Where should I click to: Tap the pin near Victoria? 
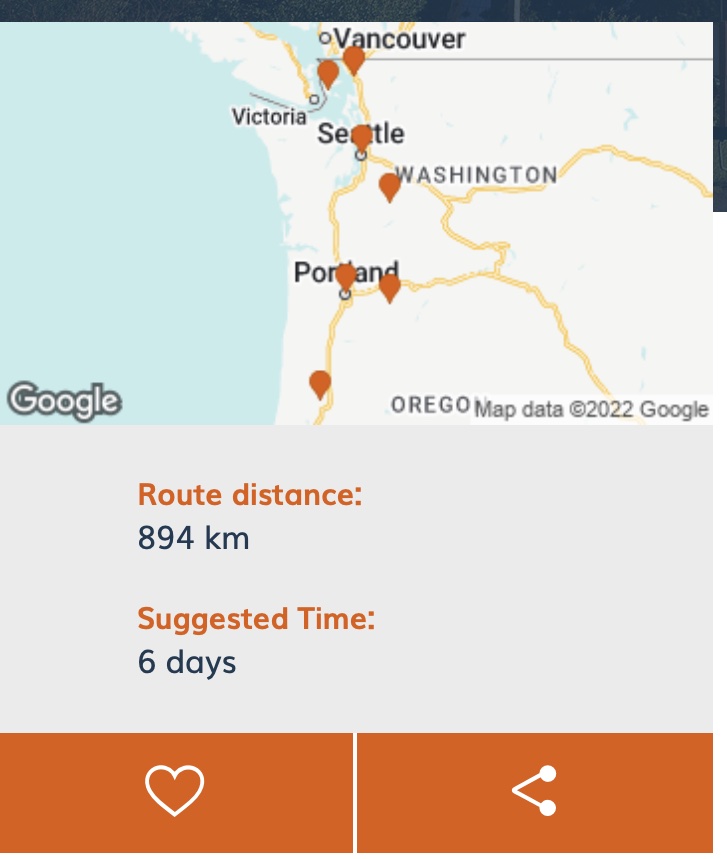click(328, 73)
